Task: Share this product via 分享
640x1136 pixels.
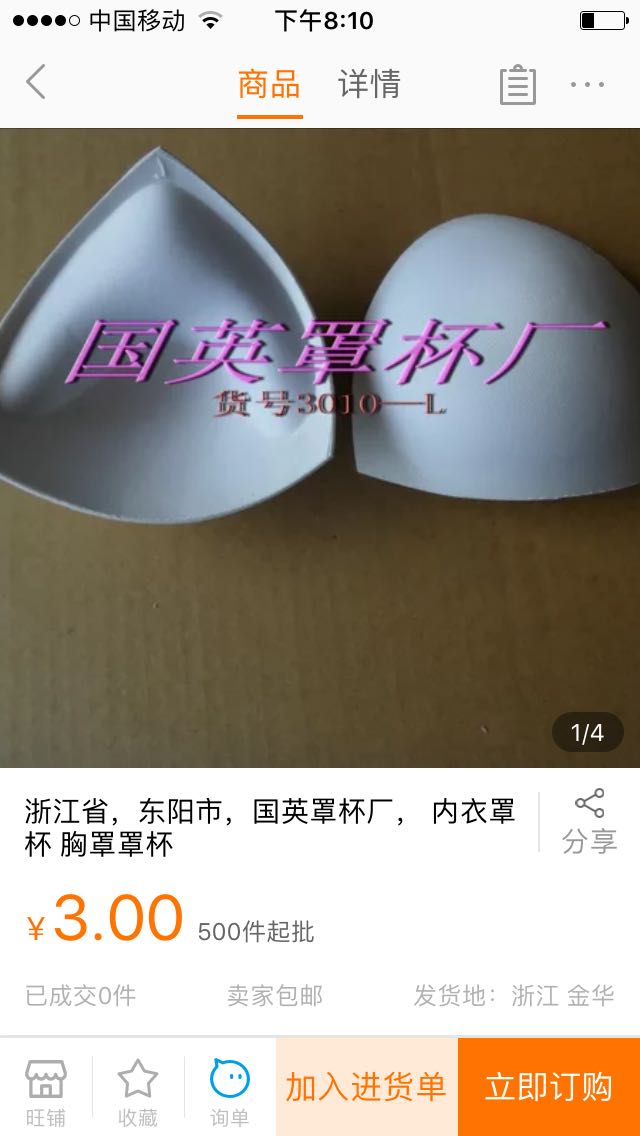Action: 589,821
